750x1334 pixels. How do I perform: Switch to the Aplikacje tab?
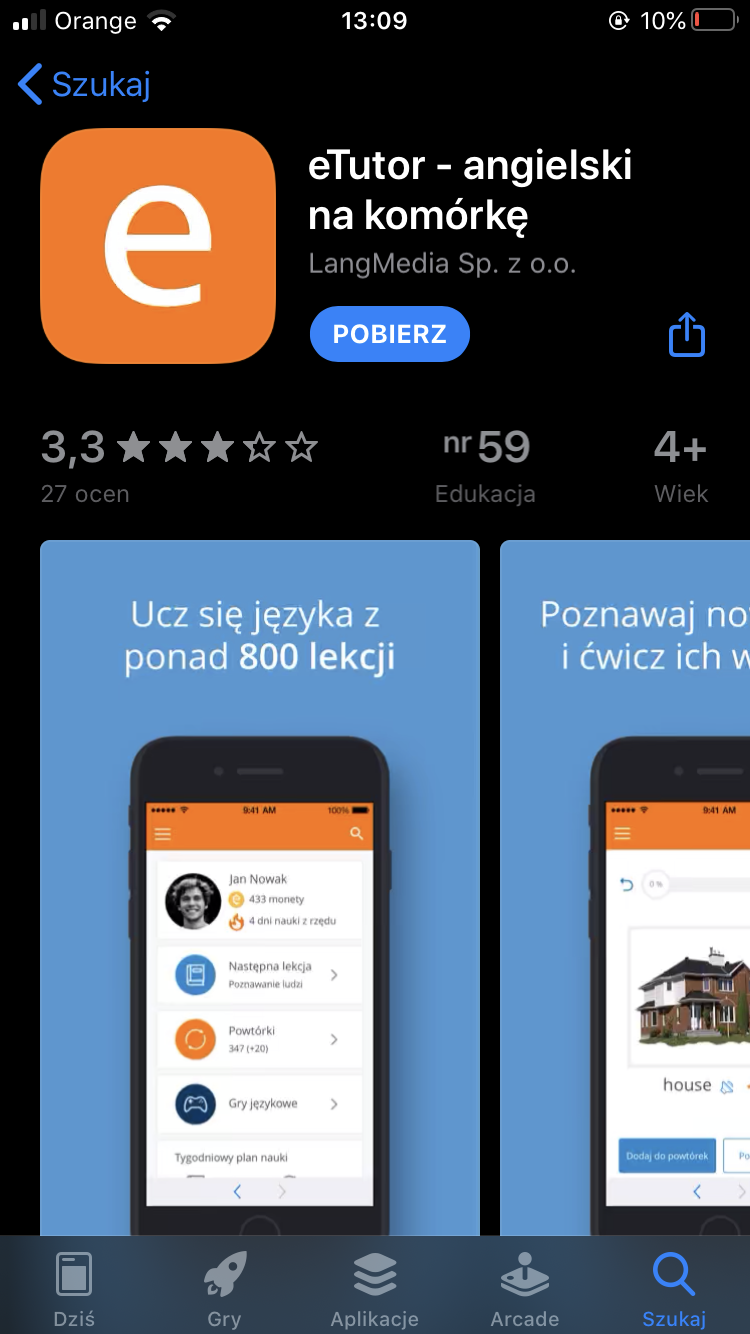tap(375, 1288)
